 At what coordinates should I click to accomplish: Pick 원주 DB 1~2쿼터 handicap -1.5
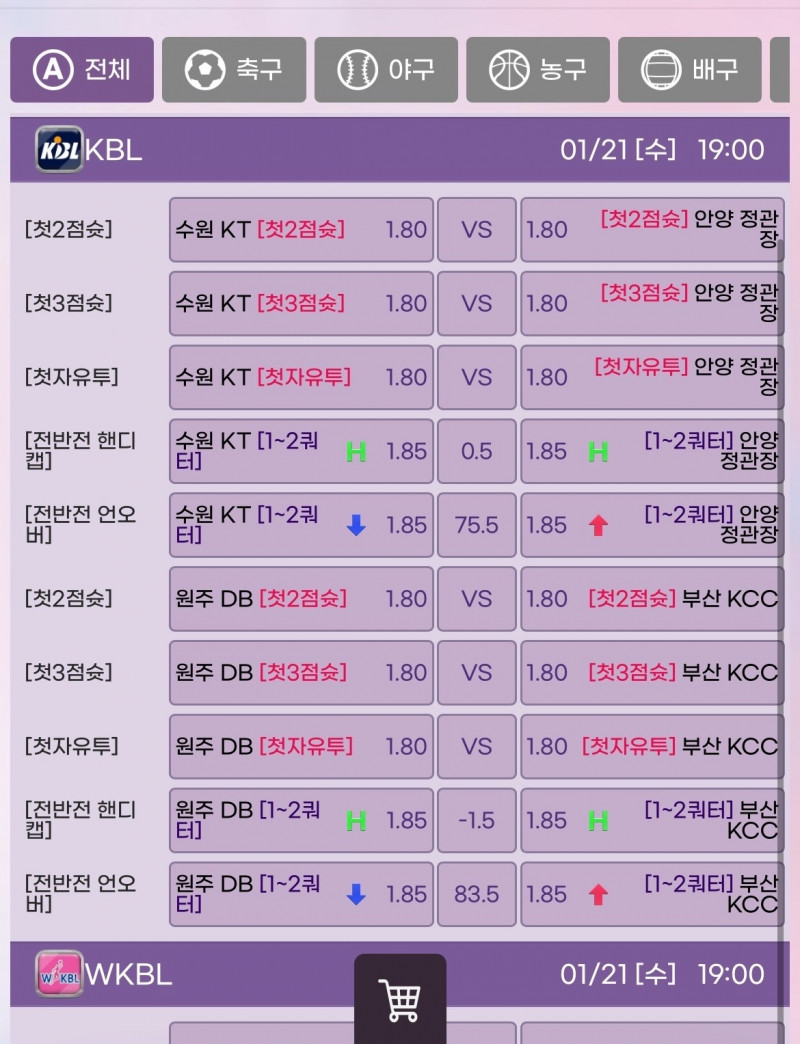point(301,820)
